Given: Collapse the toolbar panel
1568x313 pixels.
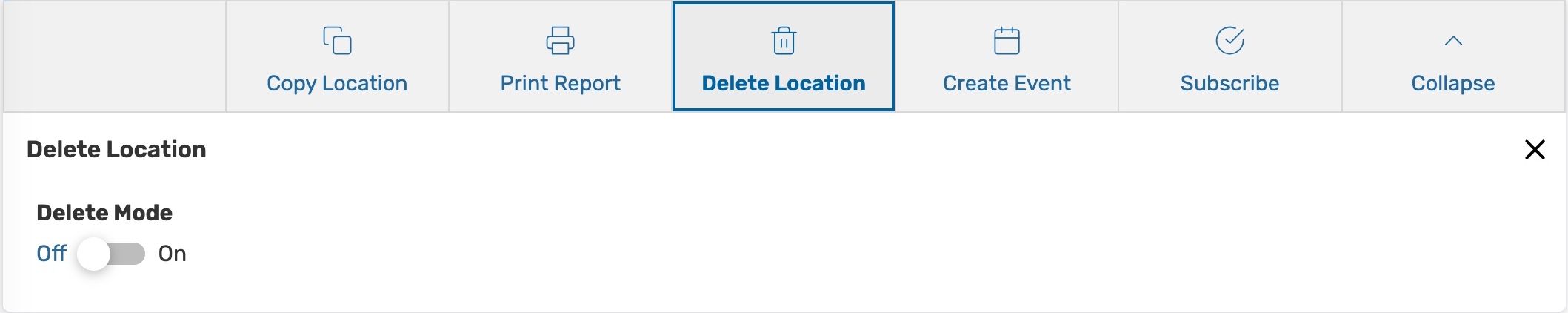Looking at the screenshot, I should coord(1452,57).
